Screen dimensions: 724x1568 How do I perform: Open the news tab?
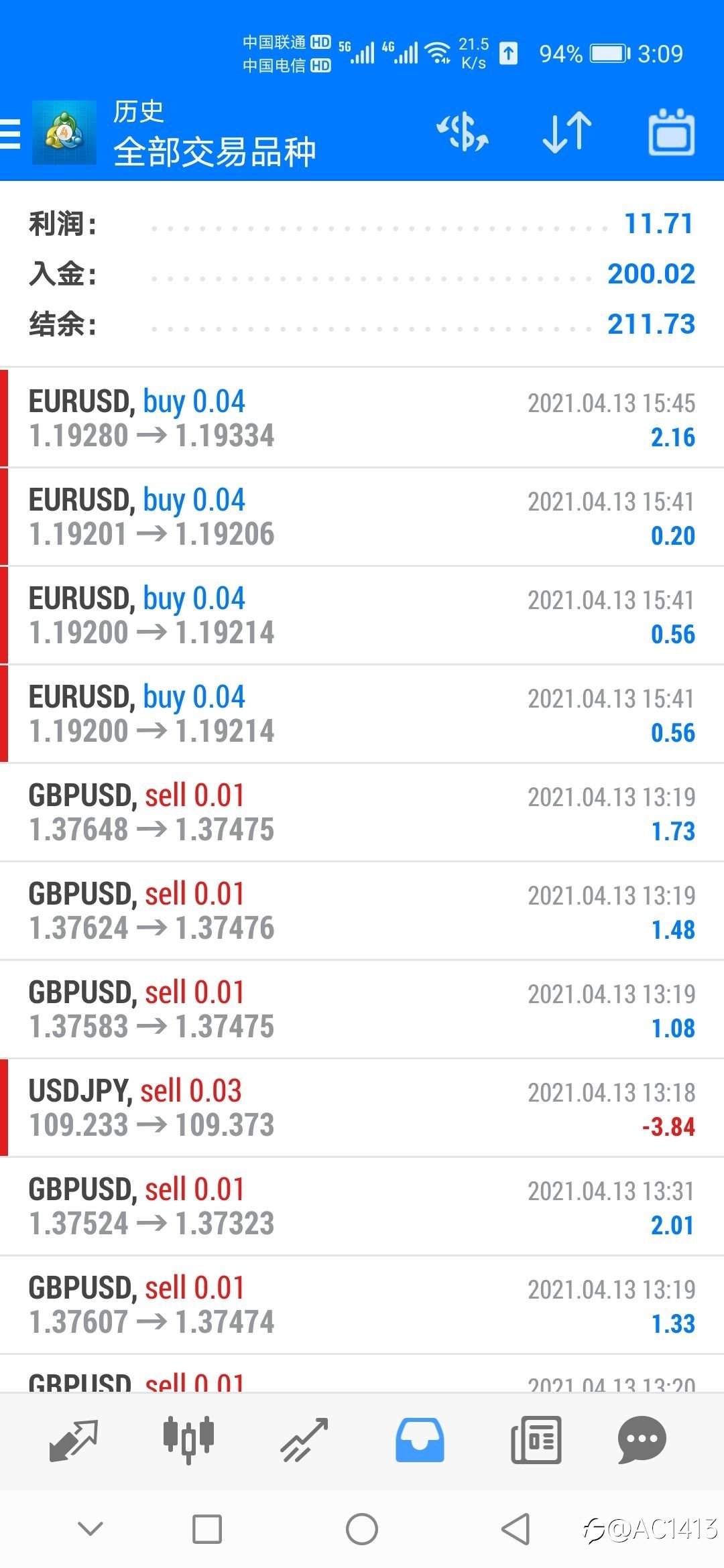(x=536, y=1439)
